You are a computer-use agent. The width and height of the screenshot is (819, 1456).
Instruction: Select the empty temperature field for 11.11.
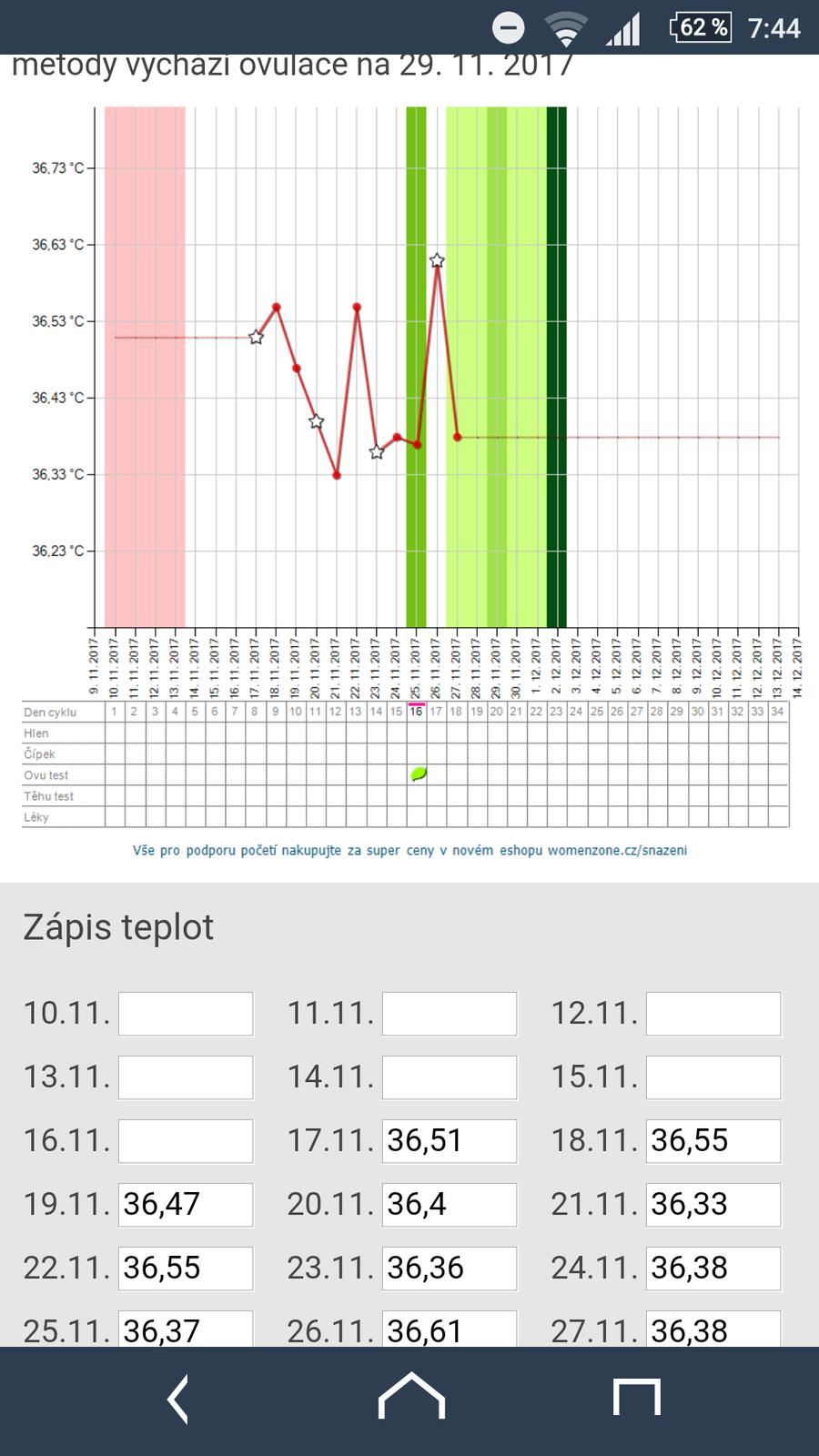450,1014
